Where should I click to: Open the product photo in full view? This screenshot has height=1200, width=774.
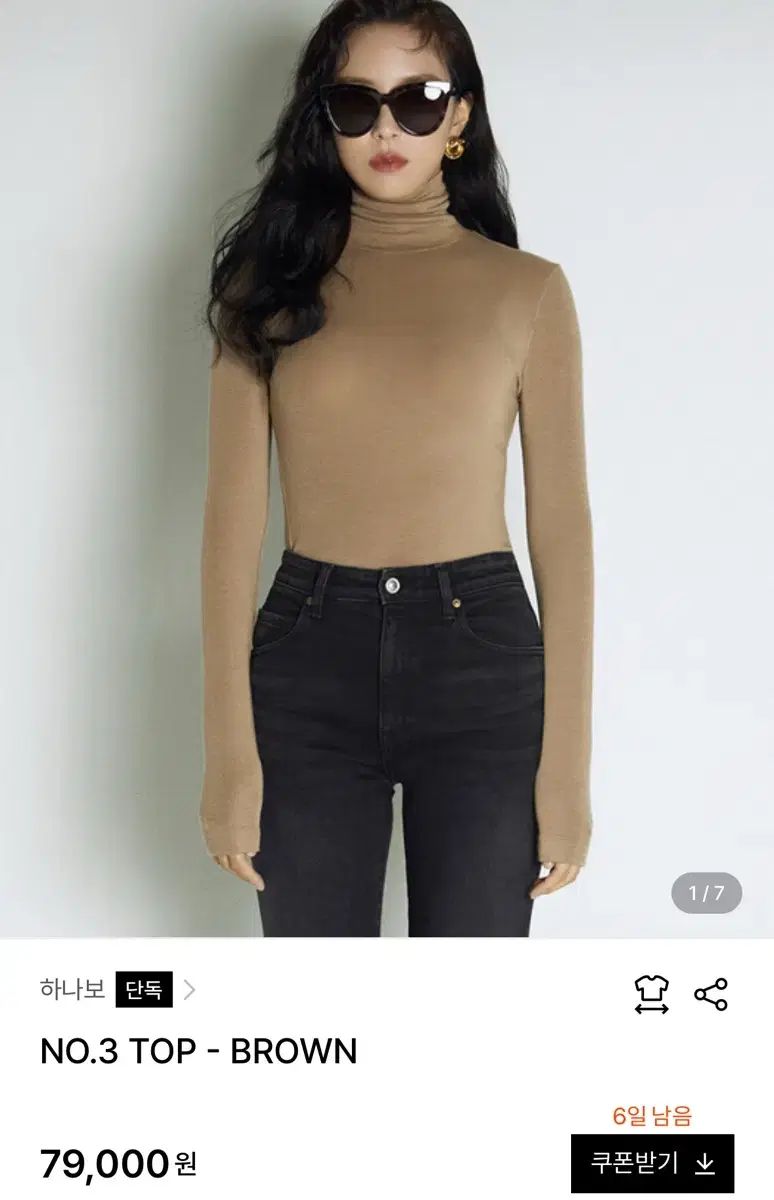pyautogui.click(x=387, y=468)
